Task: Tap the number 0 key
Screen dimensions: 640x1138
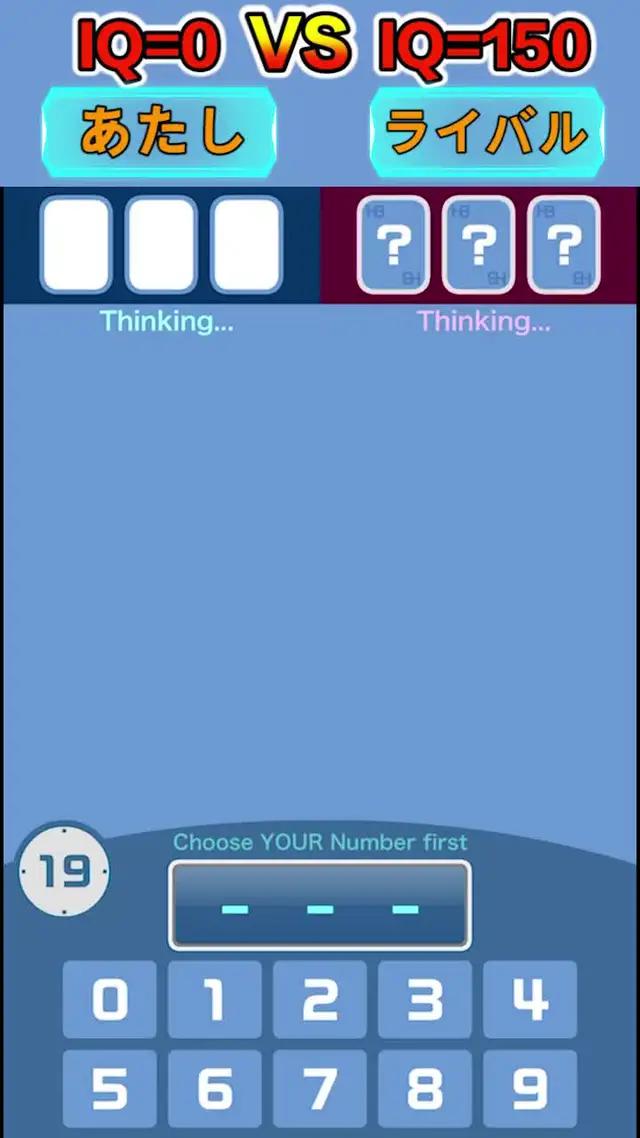Action: pos(110,999)
